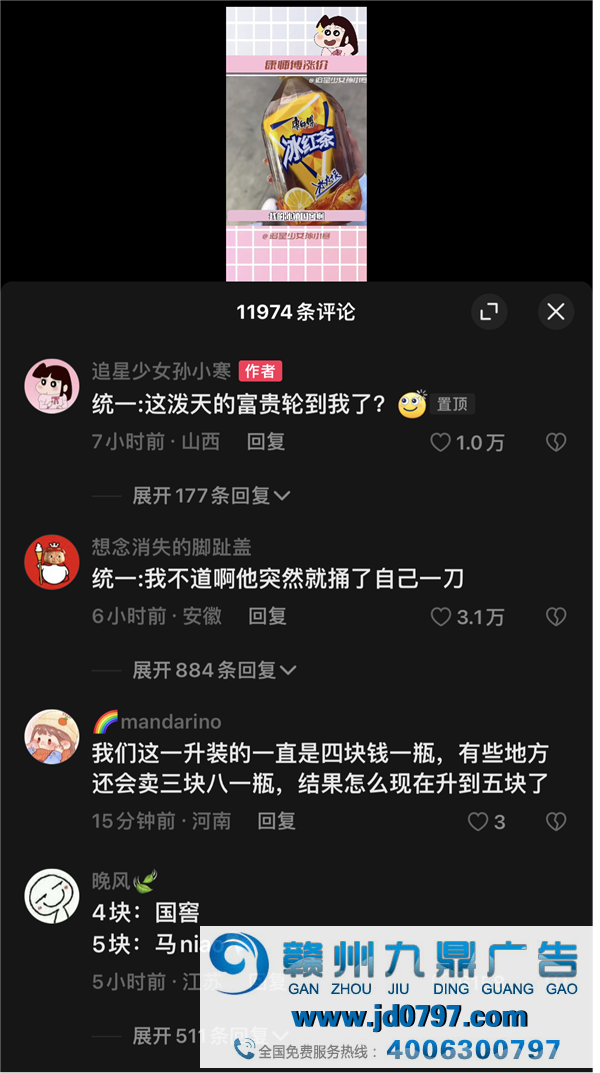
Task: Like 追星少女孙小寒's pinned comment
Action: [x=441, y=442]
